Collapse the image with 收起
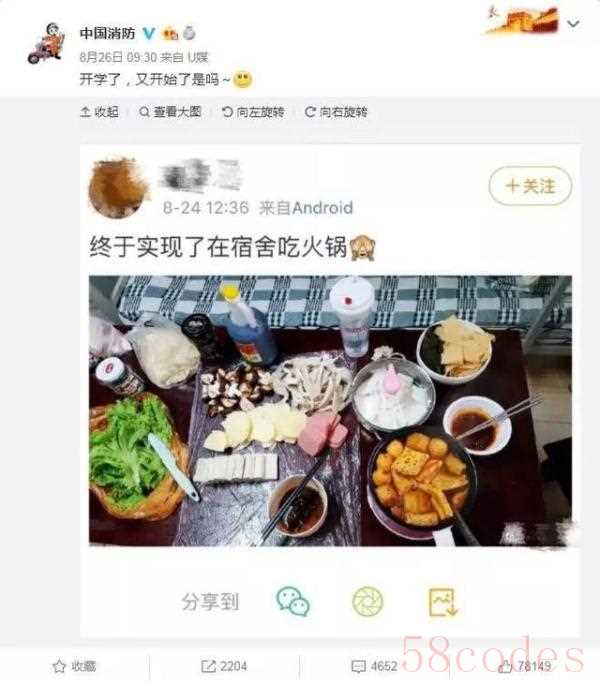600x685 pixels. [x=99, y=112]
